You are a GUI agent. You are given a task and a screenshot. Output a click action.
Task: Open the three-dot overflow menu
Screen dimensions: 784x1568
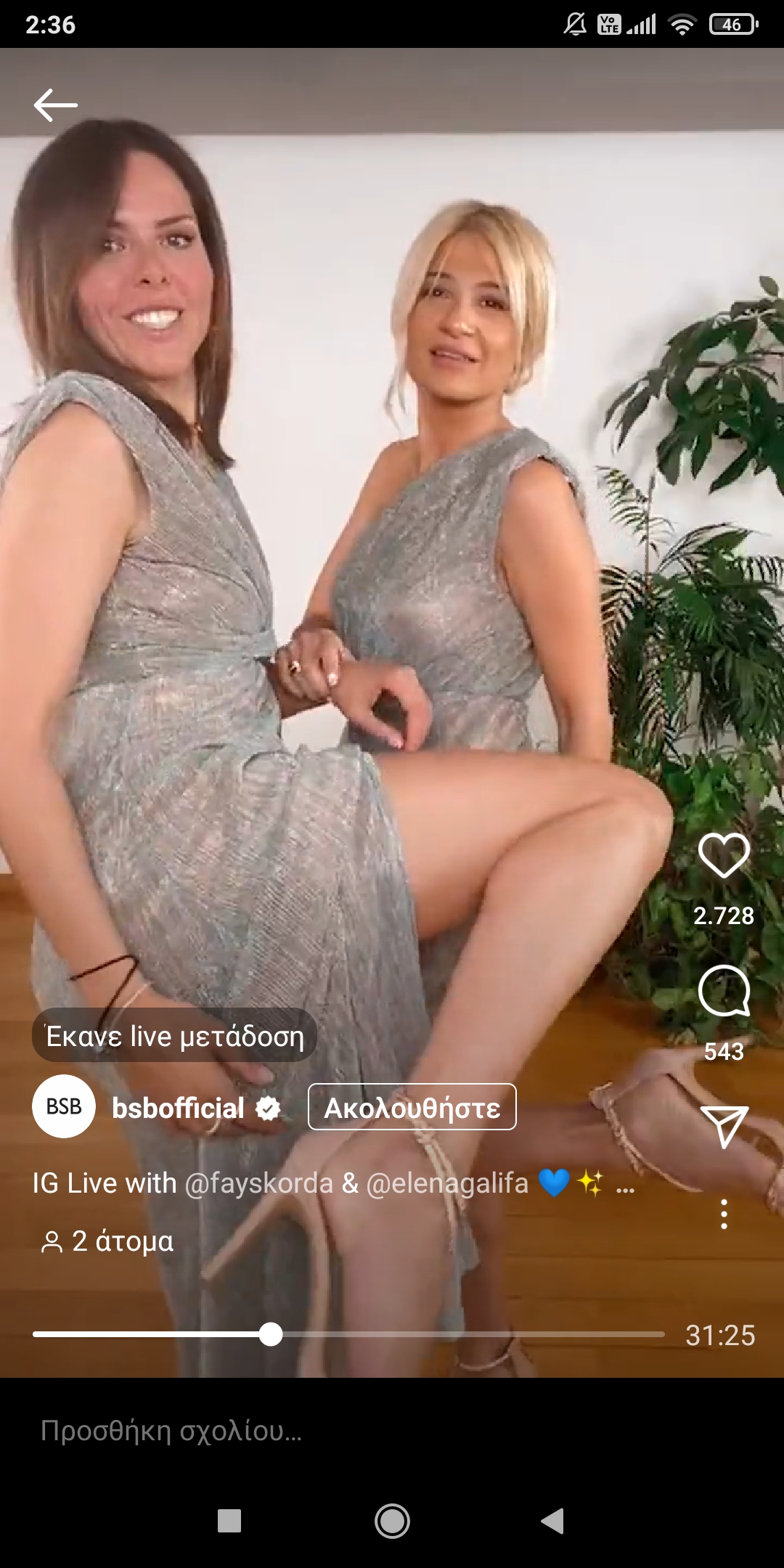click(x=724, y=1214)
